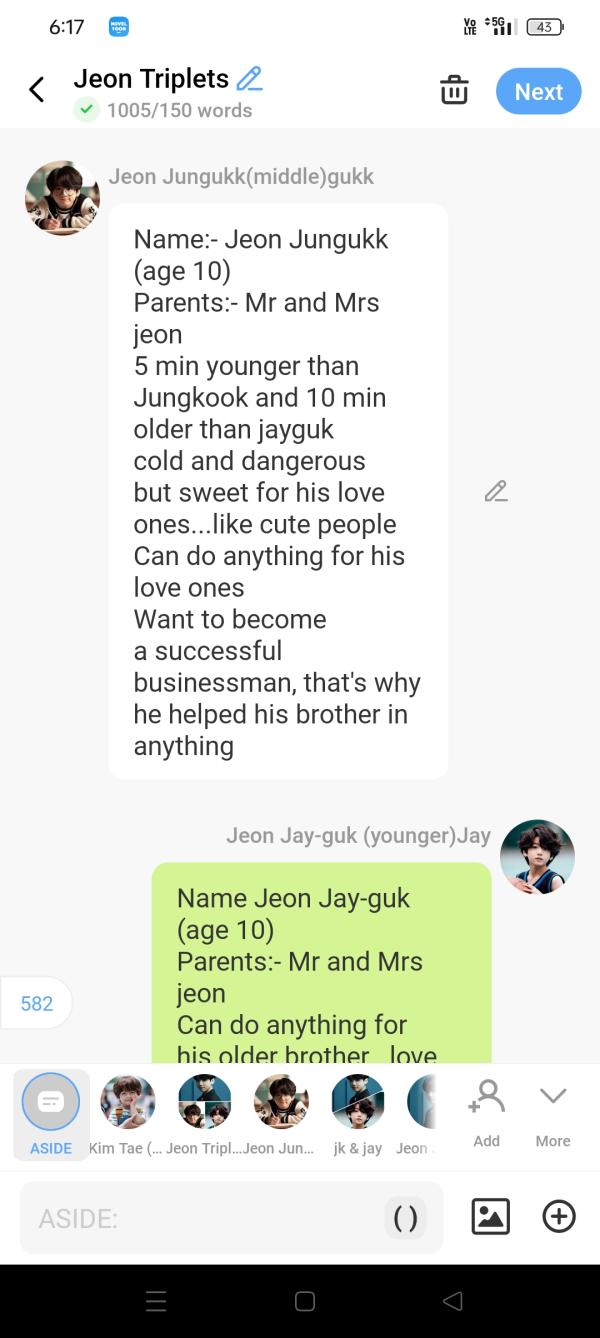This screenshot has width=600, height=1338.
Task: Delete using the trash icon
Action: click(x=454, y=90)
